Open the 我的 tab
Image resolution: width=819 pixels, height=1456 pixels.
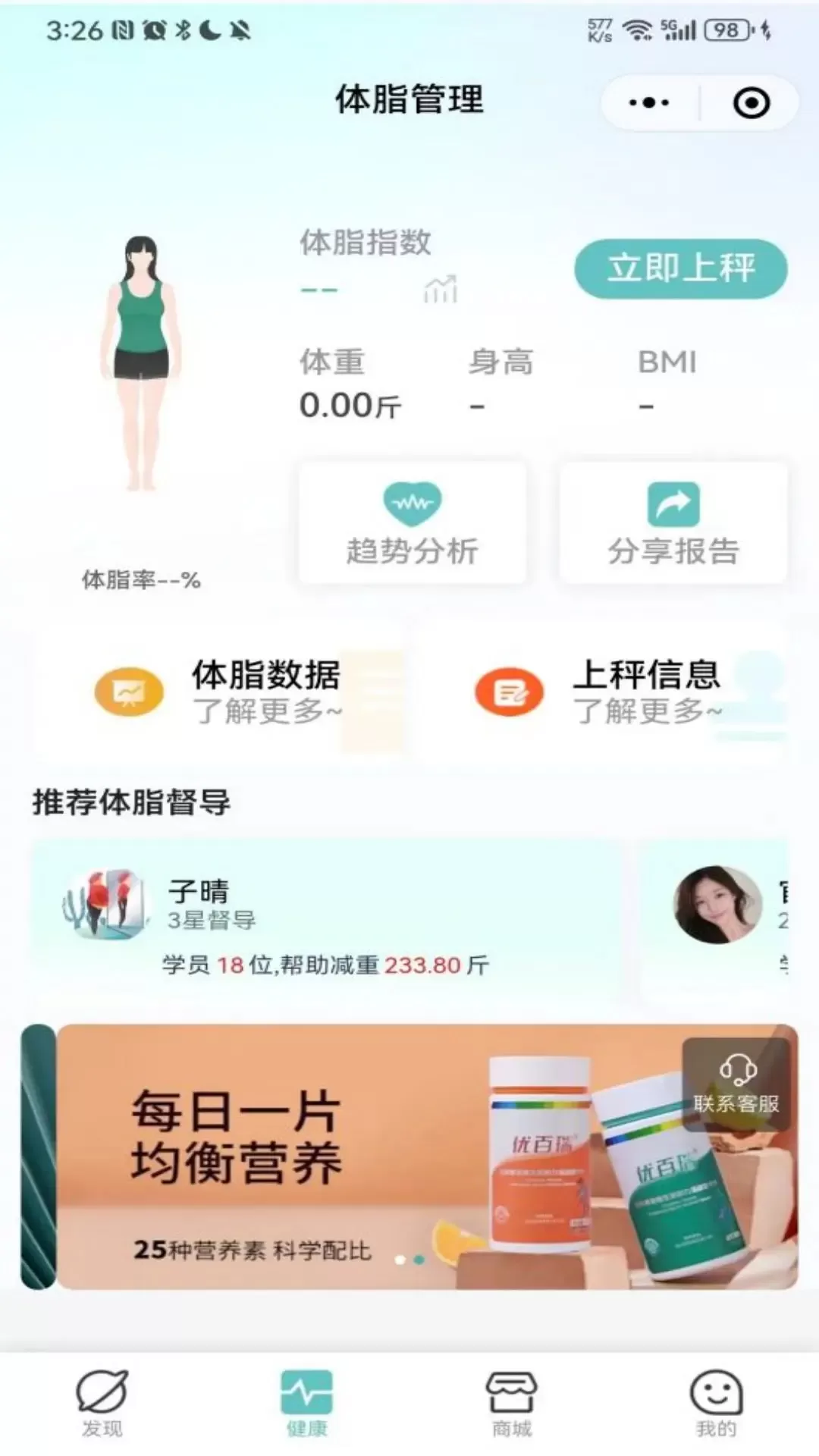coord(716,1403)
